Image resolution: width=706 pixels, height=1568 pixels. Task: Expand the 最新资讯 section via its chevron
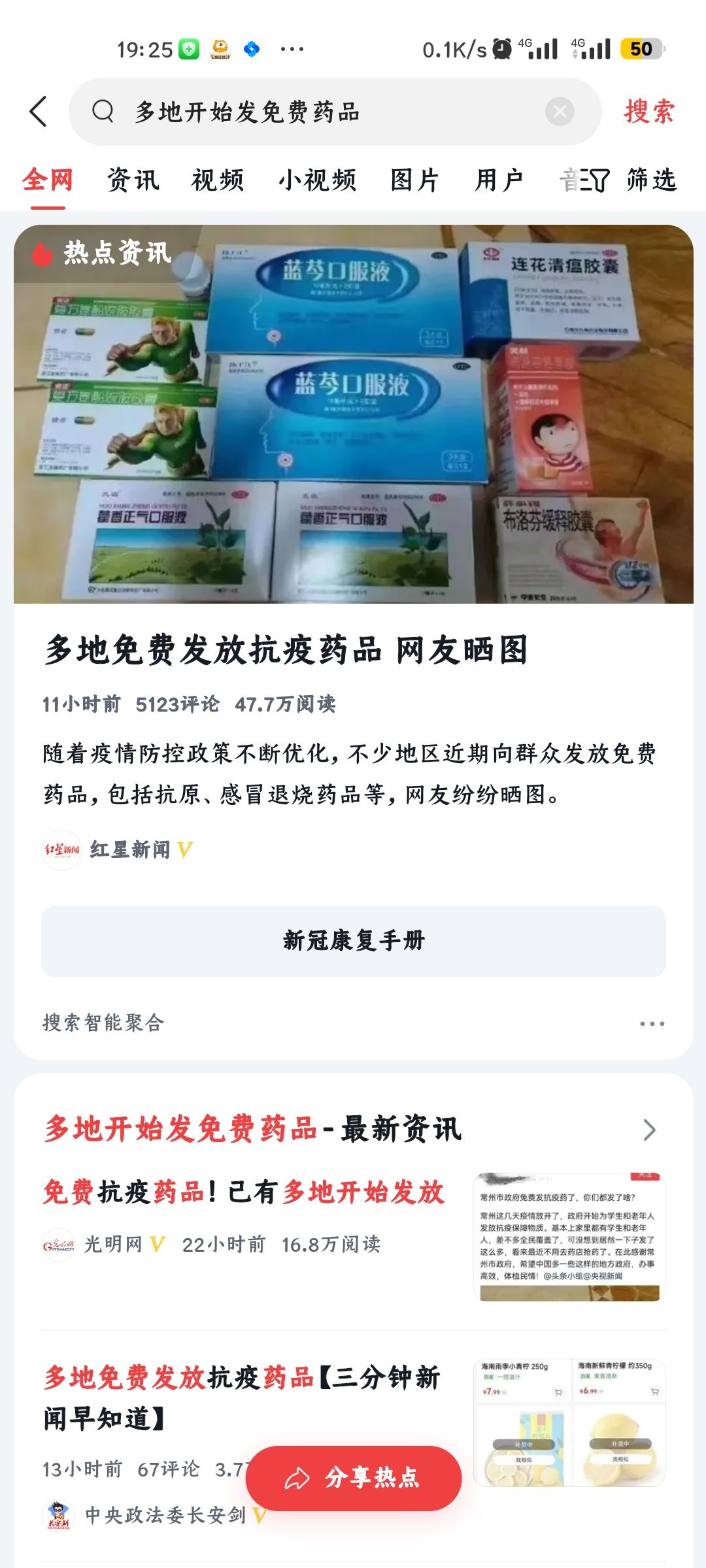click(x=649, y=1130)
